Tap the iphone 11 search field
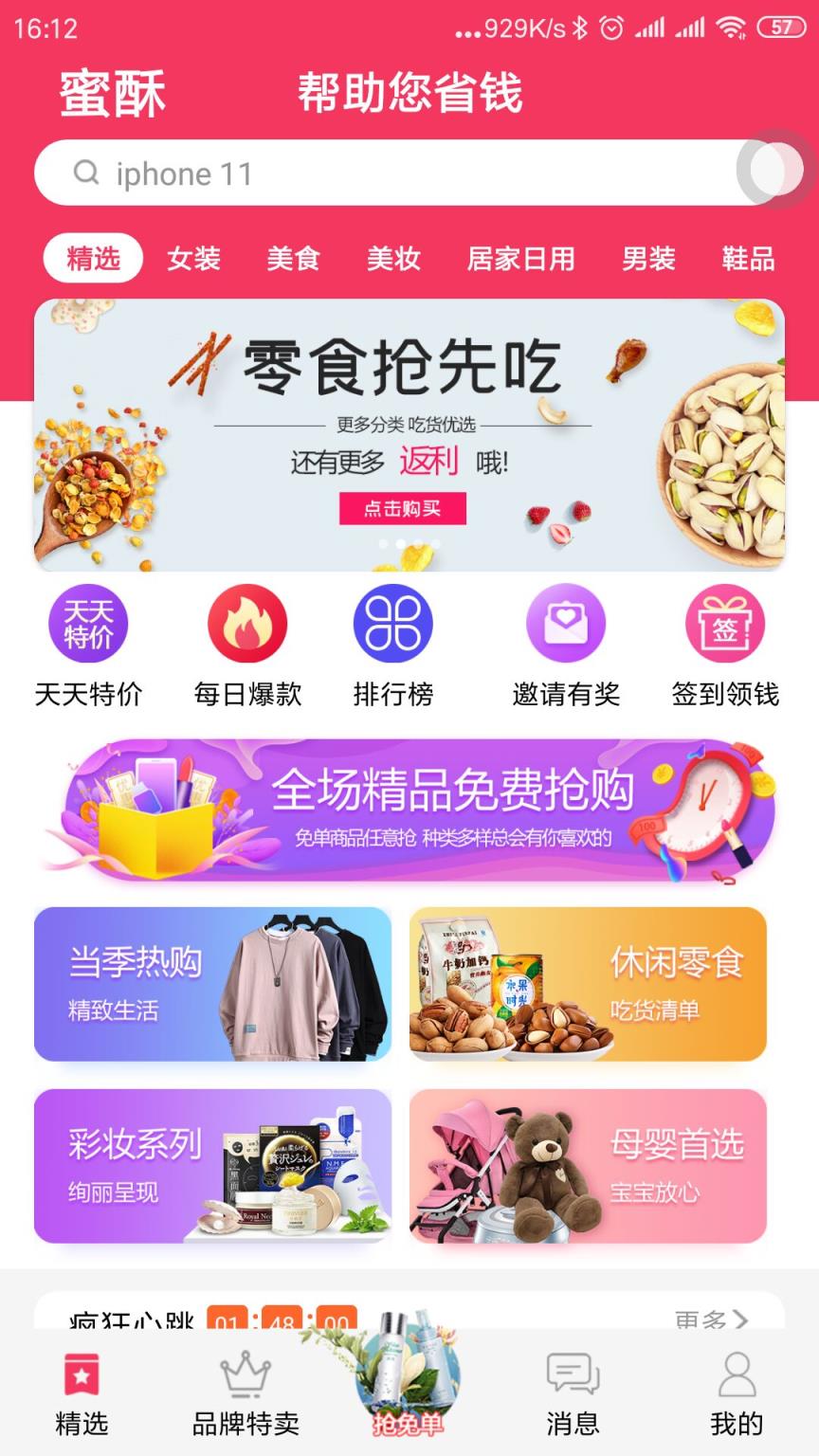The width and height of the screenshot is (819, 1456). 379,173
